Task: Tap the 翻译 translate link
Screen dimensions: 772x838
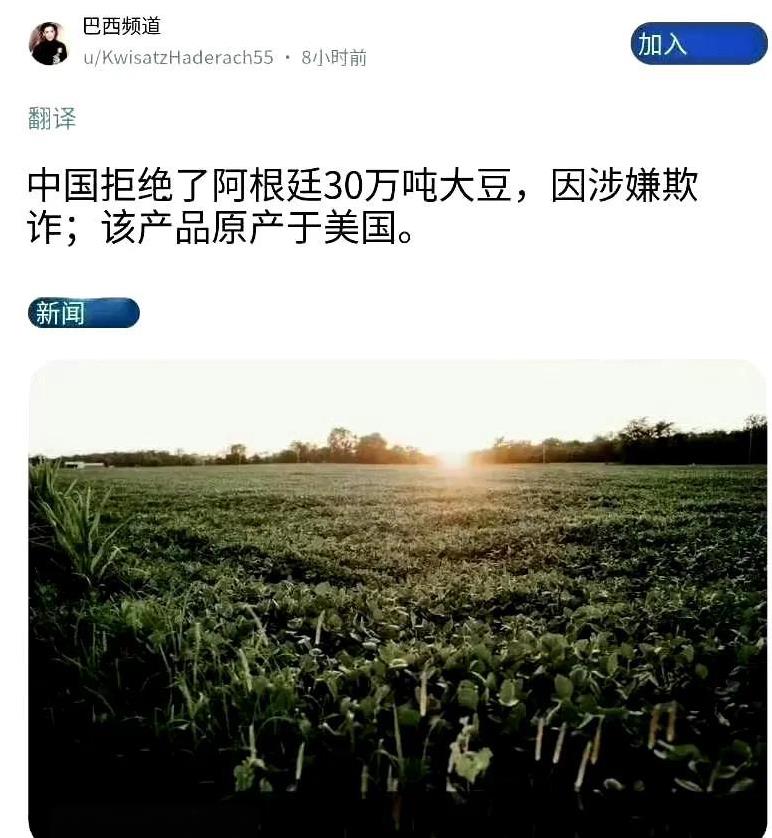Action: 52,118
